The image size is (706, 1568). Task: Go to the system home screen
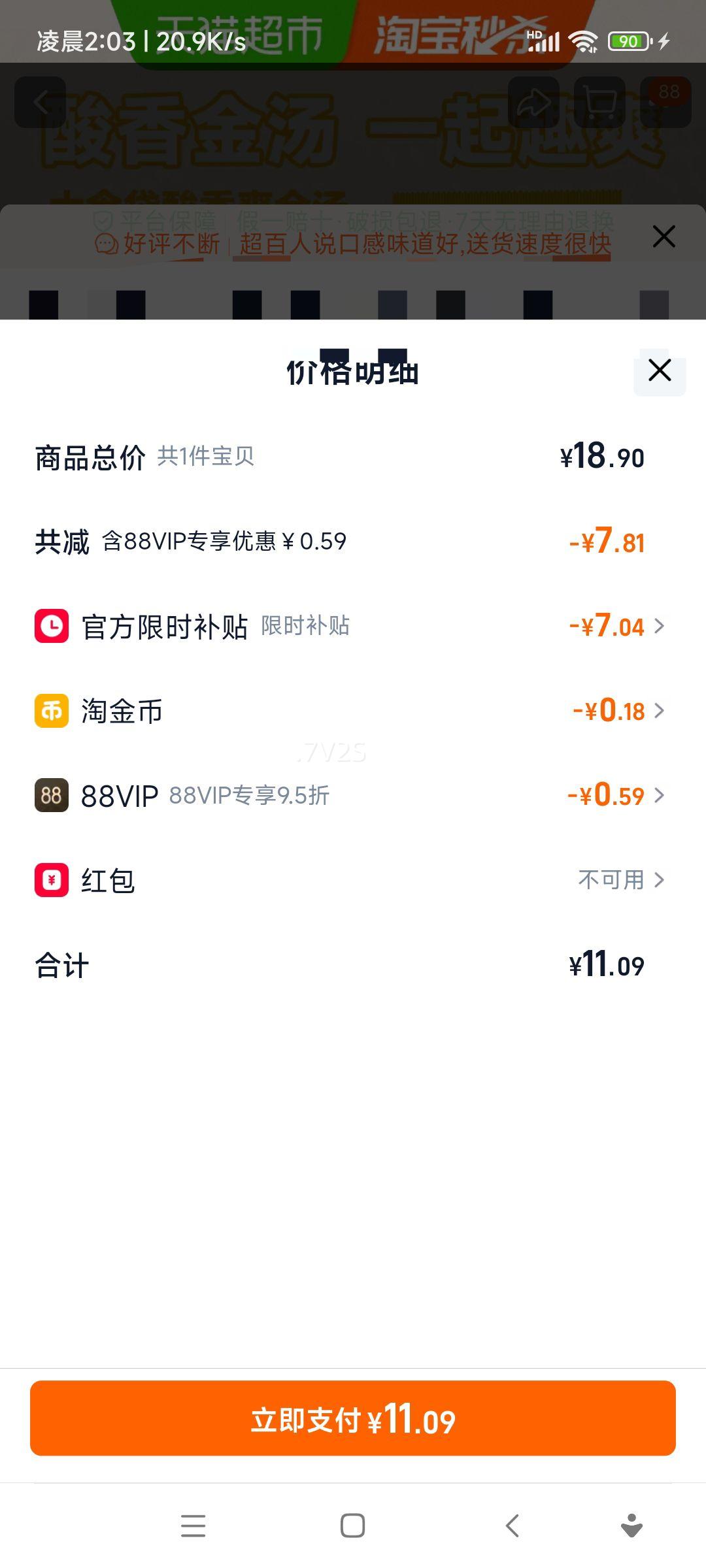[353, 1526]
